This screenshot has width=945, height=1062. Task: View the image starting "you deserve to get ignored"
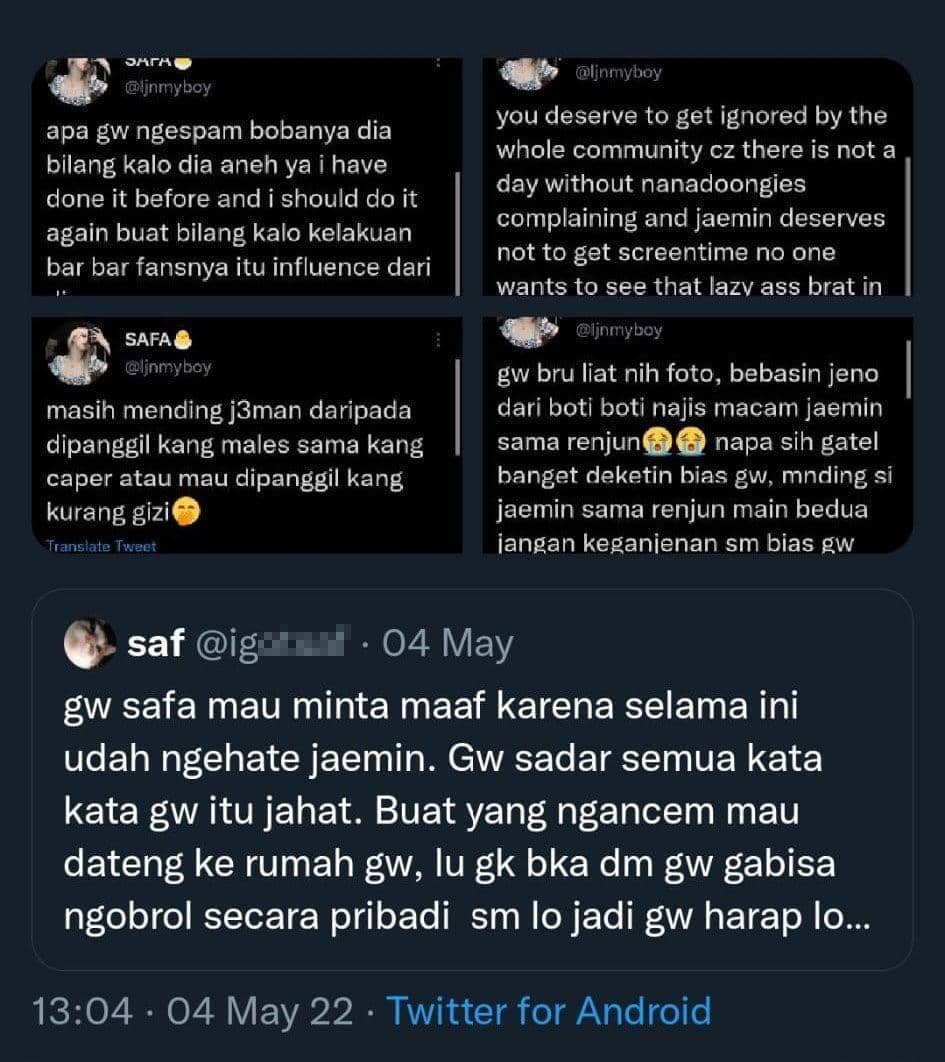(x=698, y=177)
